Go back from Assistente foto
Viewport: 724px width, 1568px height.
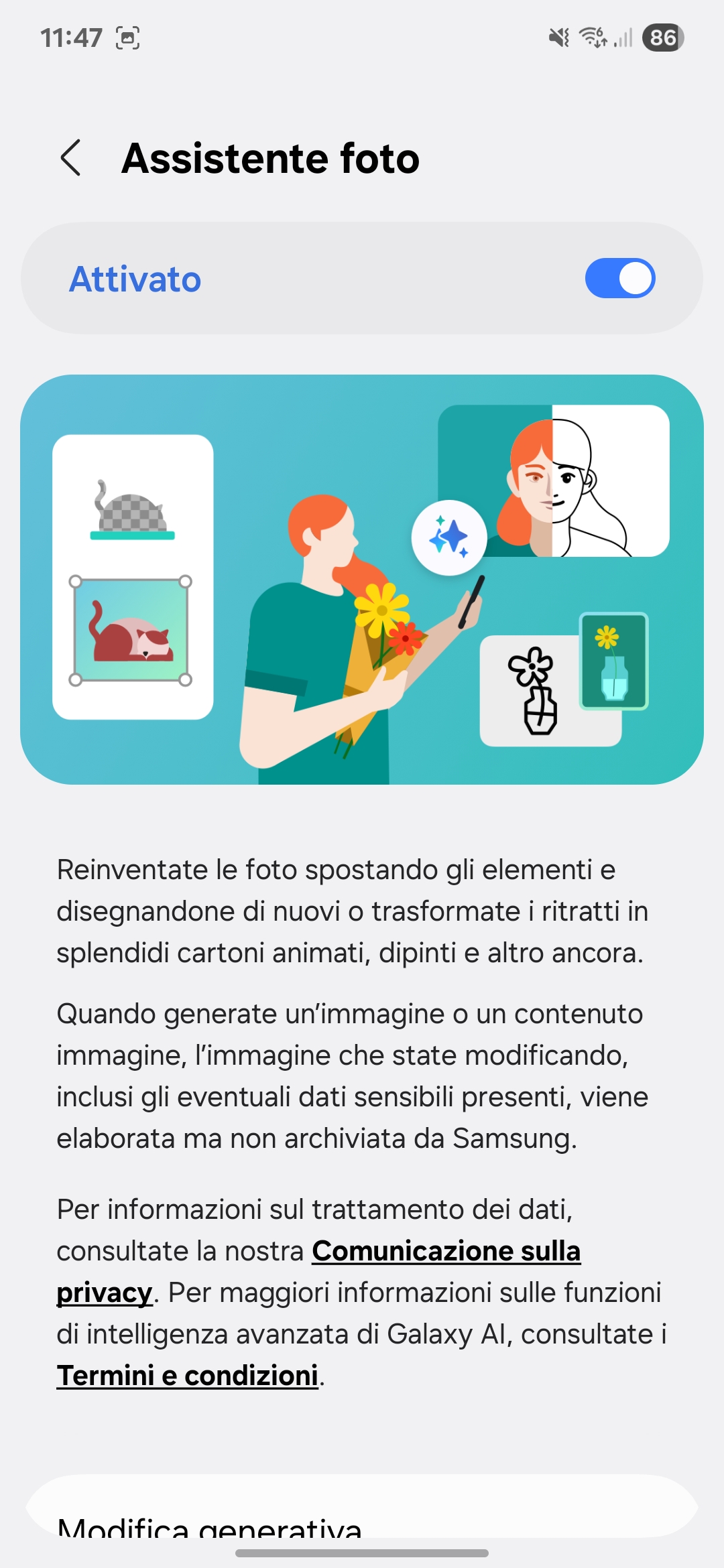pos(71,158)
